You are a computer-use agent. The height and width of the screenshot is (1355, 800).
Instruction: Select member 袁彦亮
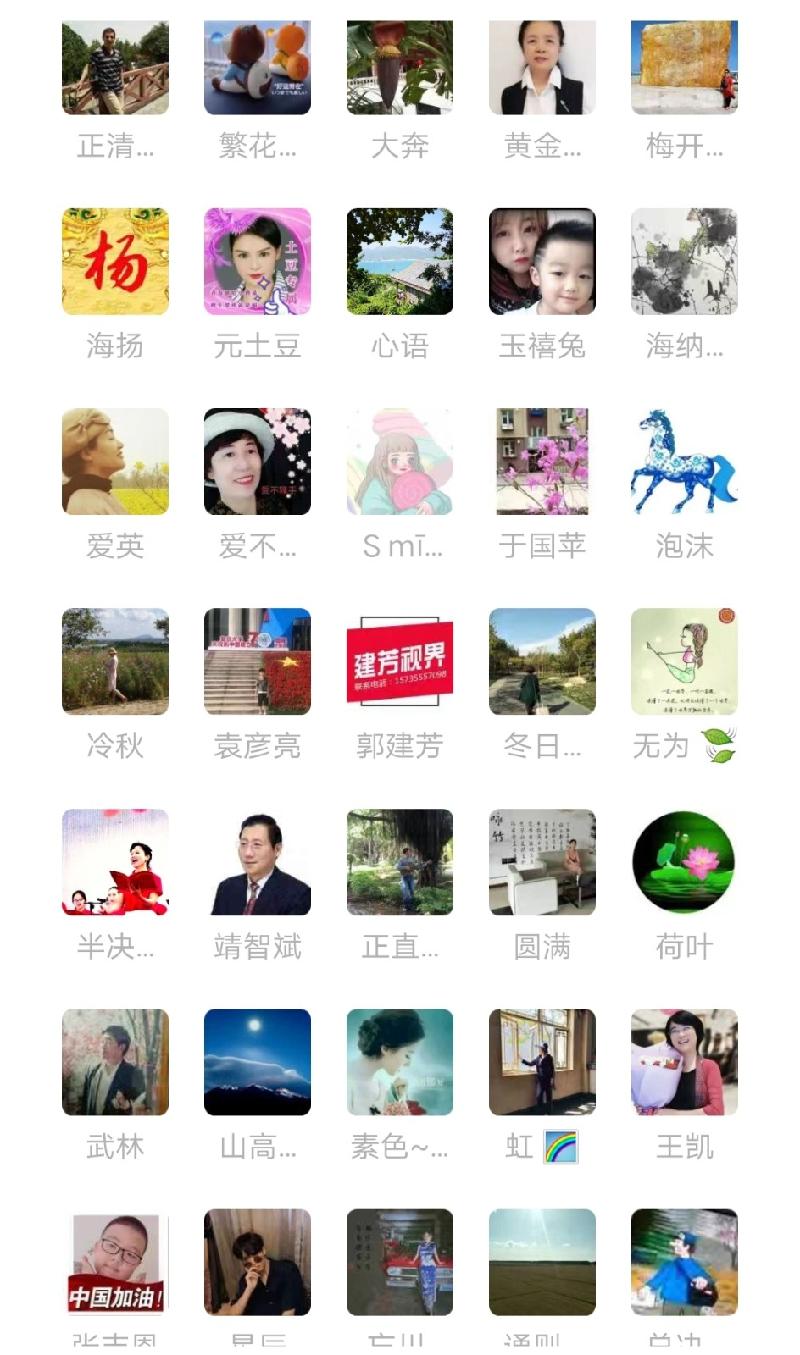coord(257,662)
